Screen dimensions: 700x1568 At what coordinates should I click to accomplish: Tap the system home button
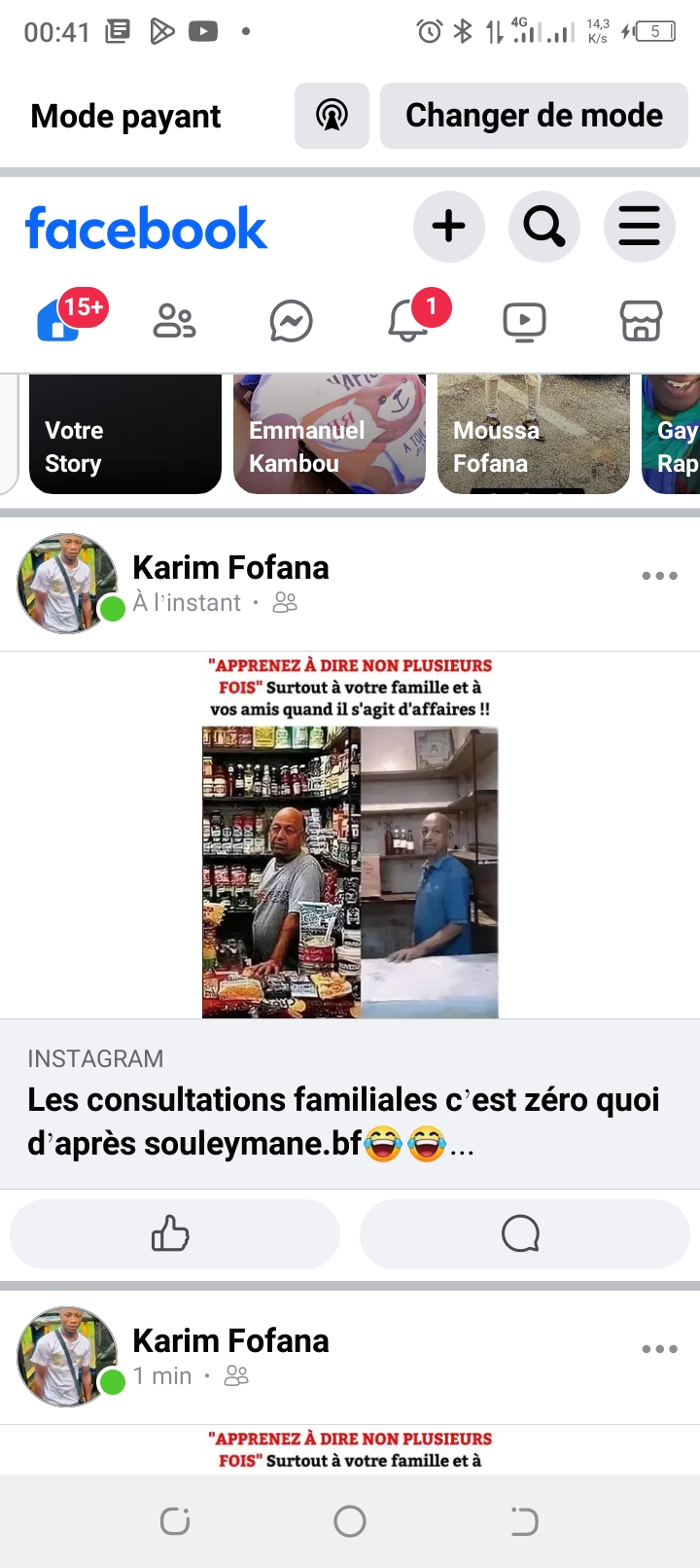point(350,1521)
